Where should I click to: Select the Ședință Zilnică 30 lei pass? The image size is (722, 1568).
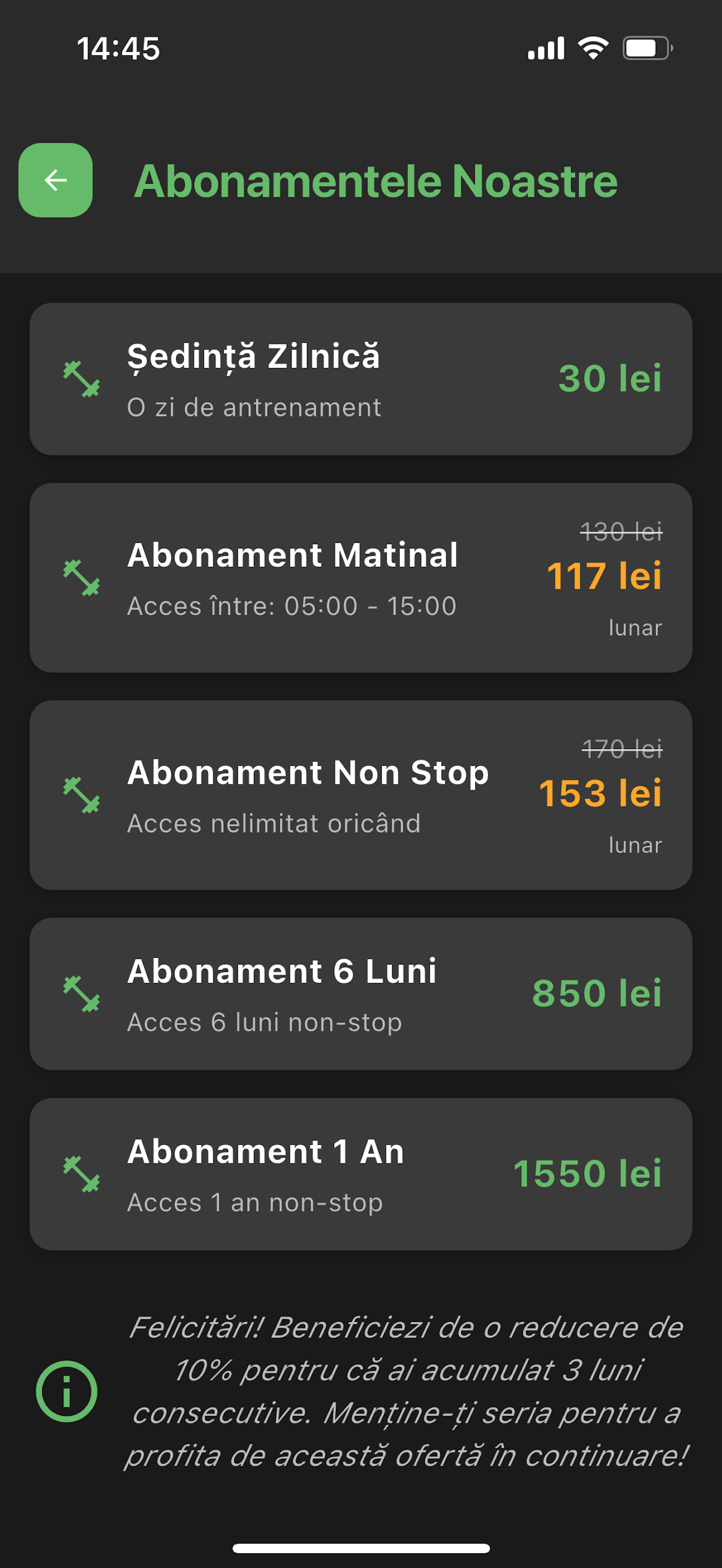[x=360, y=379]
